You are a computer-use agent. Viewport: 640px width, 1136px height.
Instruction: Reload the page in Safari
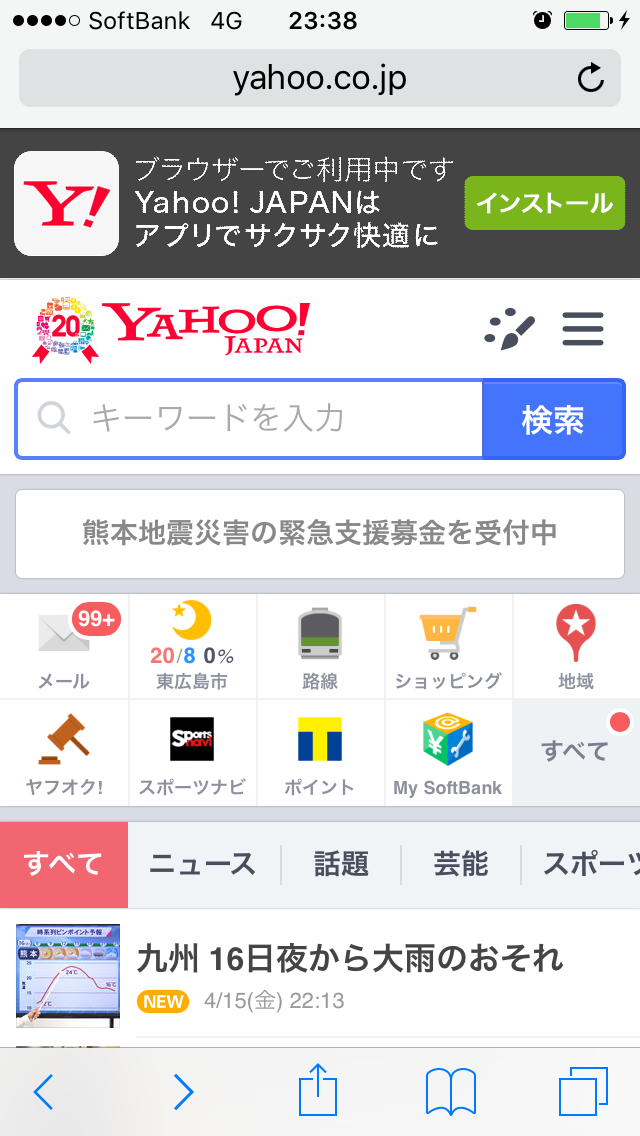point(591,78)
